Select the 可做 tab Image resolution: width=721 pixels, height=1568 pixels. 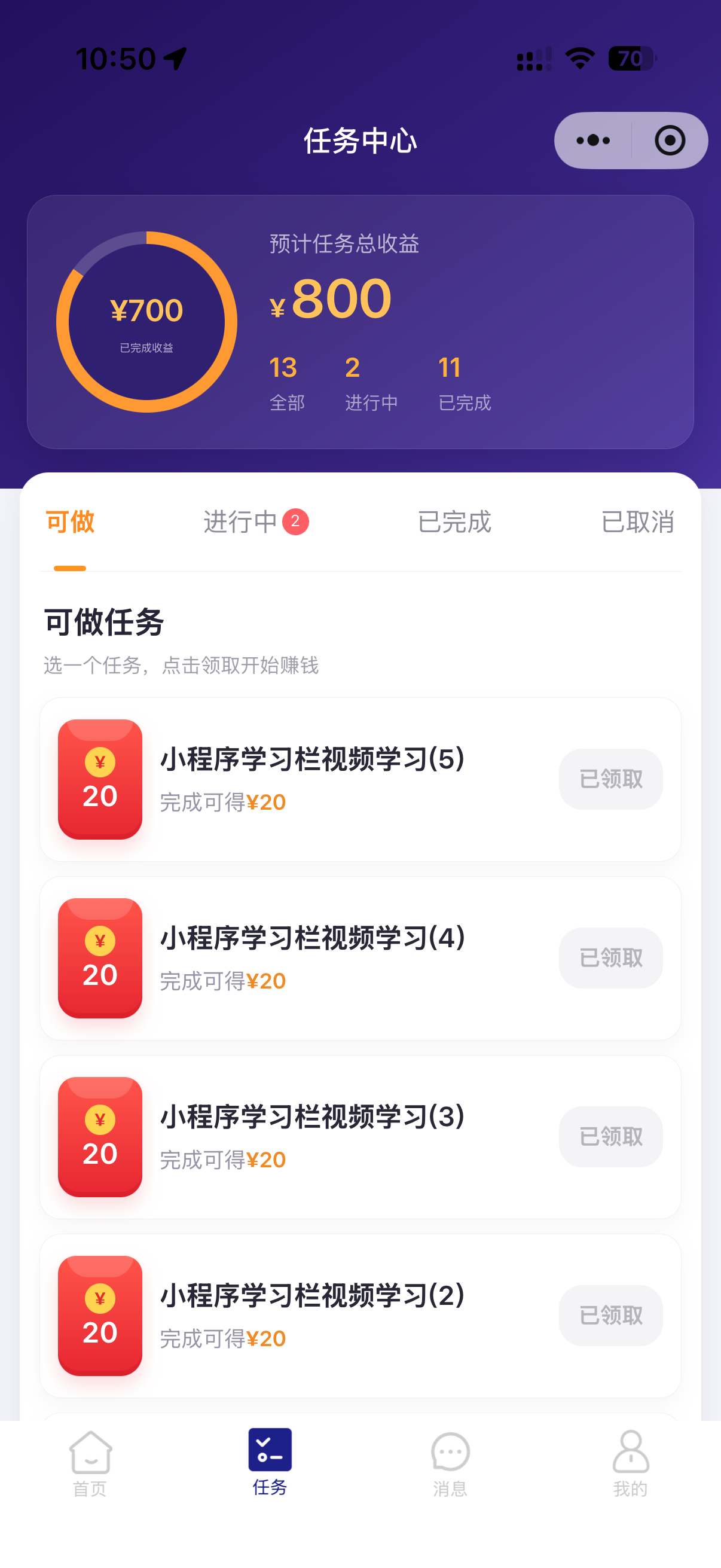click(x=70, y=522)
